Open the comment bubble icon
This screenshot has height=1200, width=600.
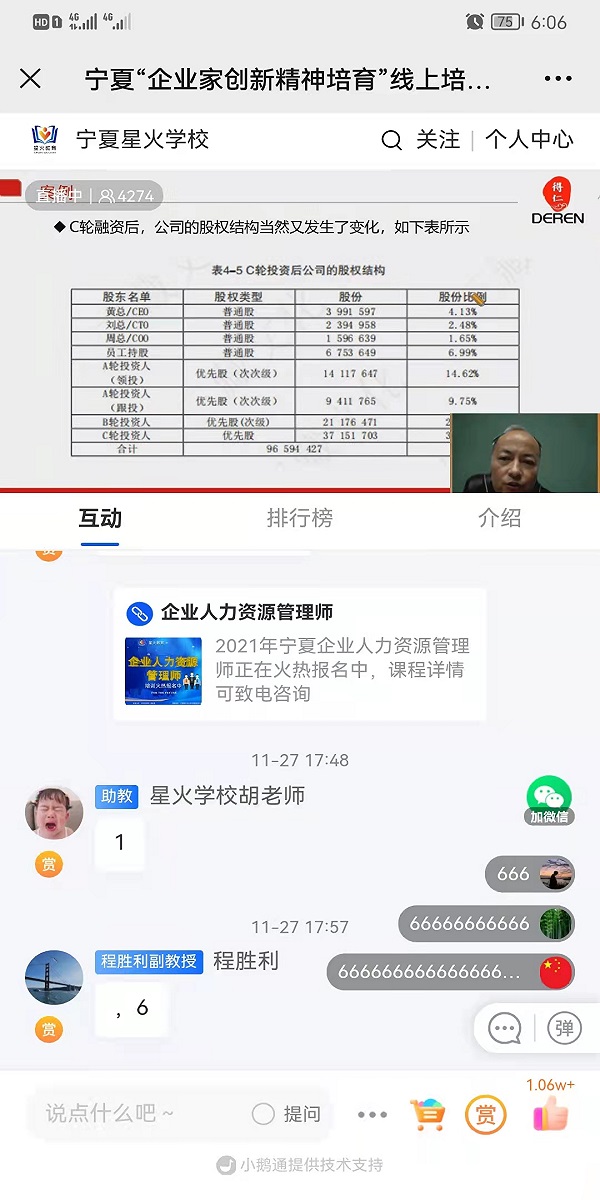tap(505, 1028)
